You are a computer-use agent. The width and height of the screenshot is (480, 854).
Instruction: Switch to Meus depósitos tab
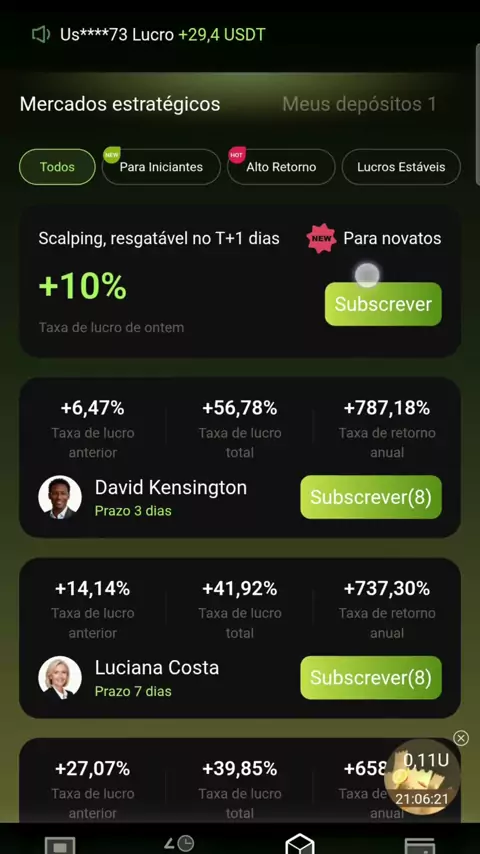[359, 104]
